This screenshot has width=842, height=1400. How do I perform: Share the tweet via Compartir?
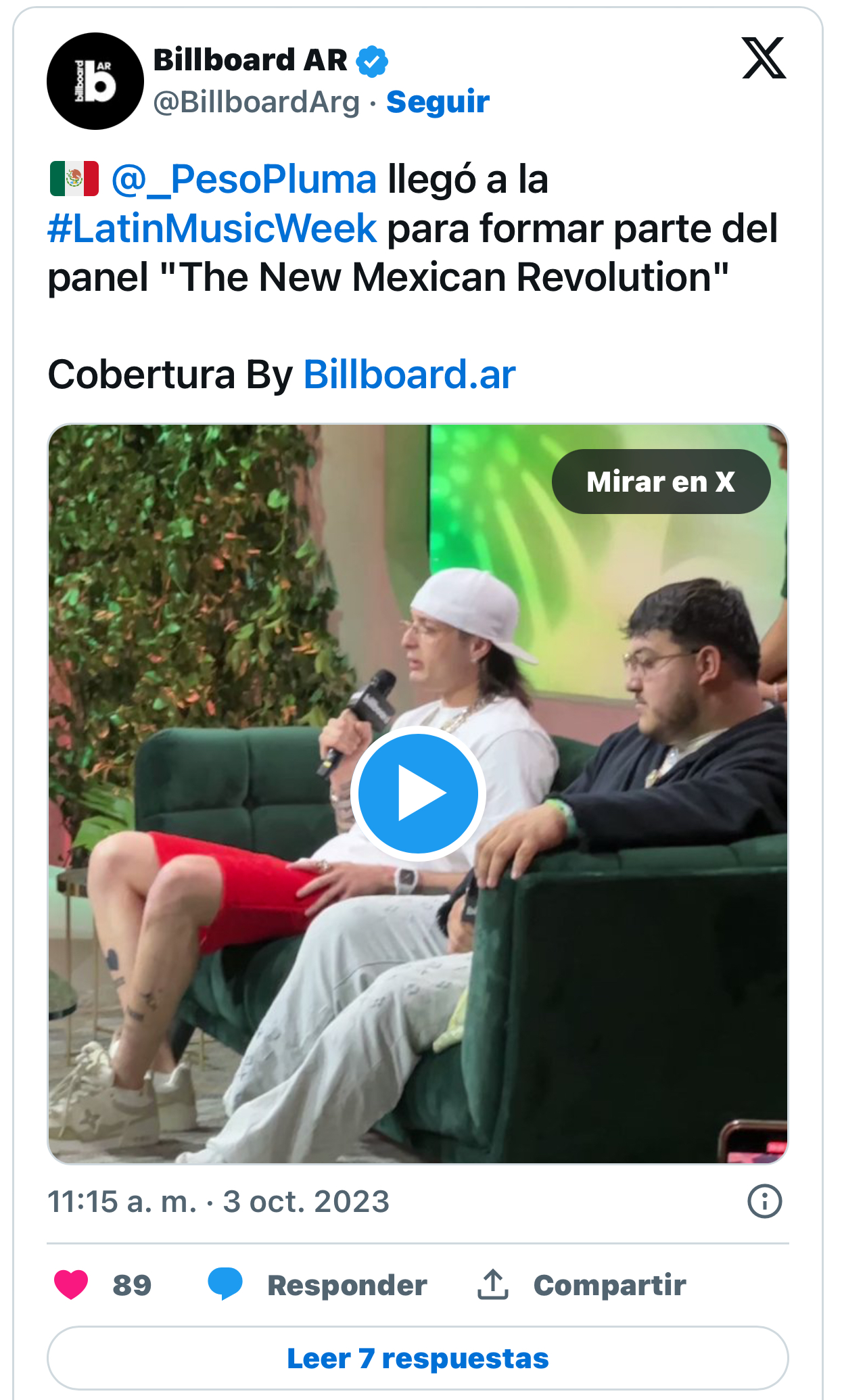[609, 1285]
